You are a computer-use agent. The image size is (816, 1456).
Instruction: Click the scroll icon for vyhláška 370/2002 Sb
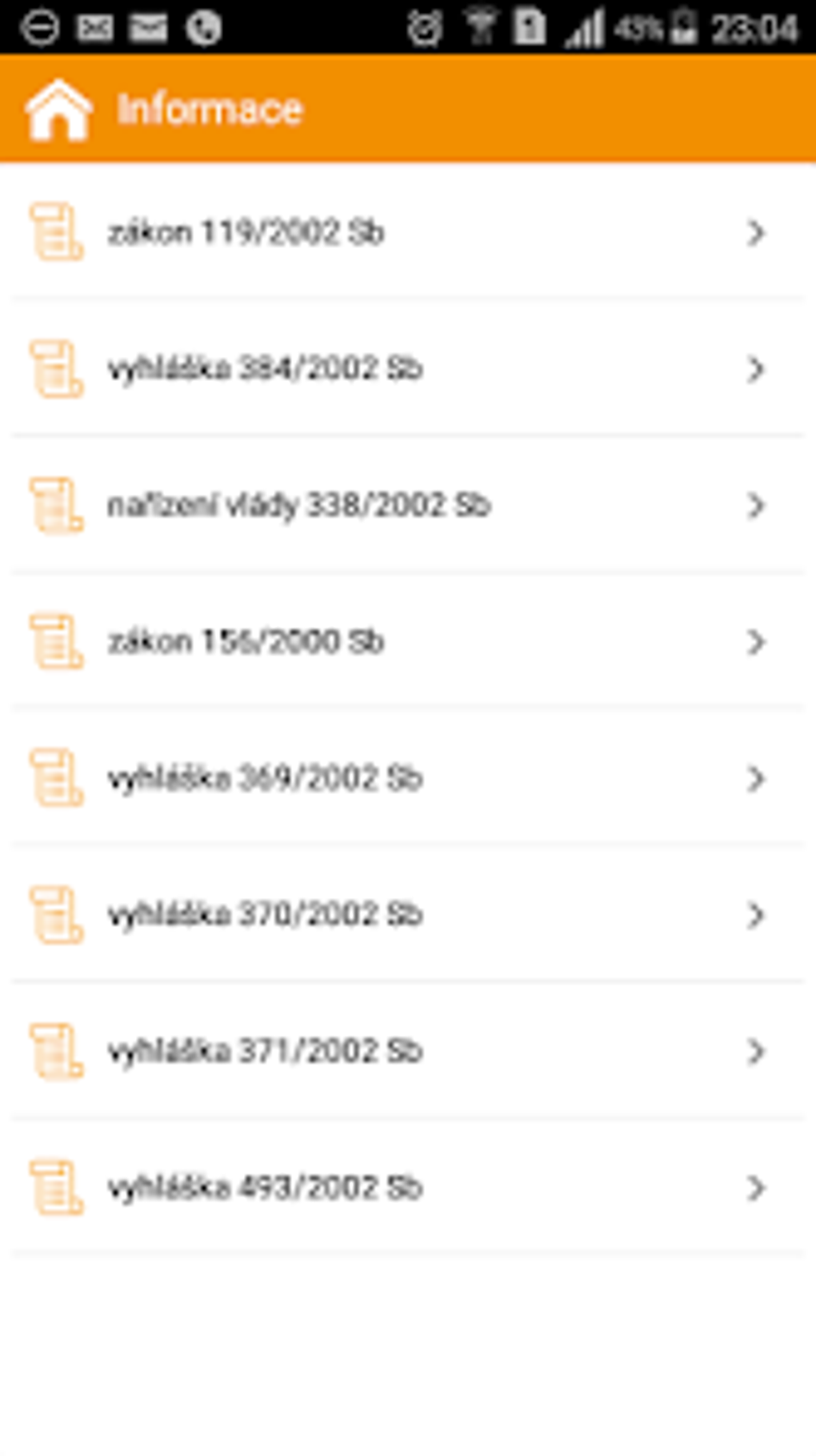click(x=54, y=913)
